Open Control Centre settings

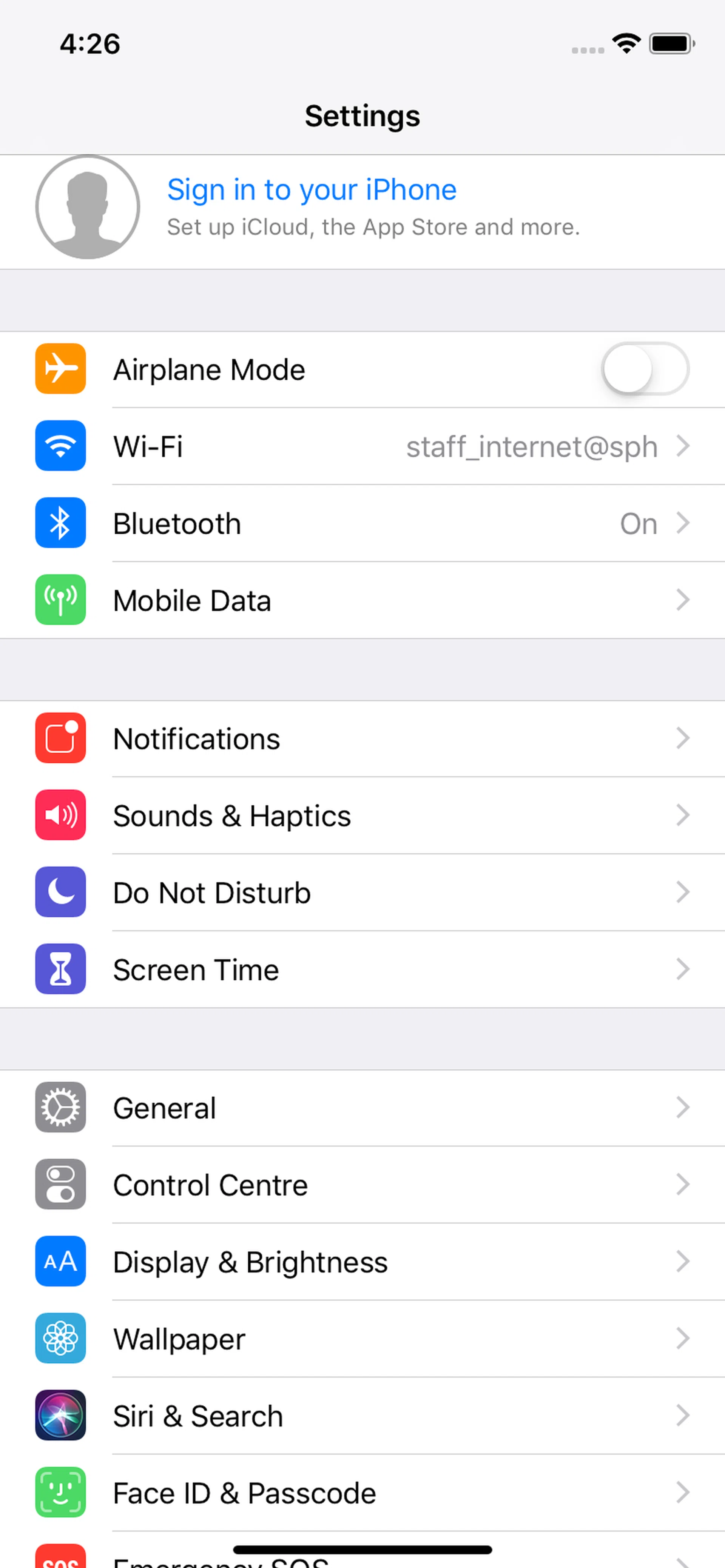pyautogui.click(x=362, y=1185)
